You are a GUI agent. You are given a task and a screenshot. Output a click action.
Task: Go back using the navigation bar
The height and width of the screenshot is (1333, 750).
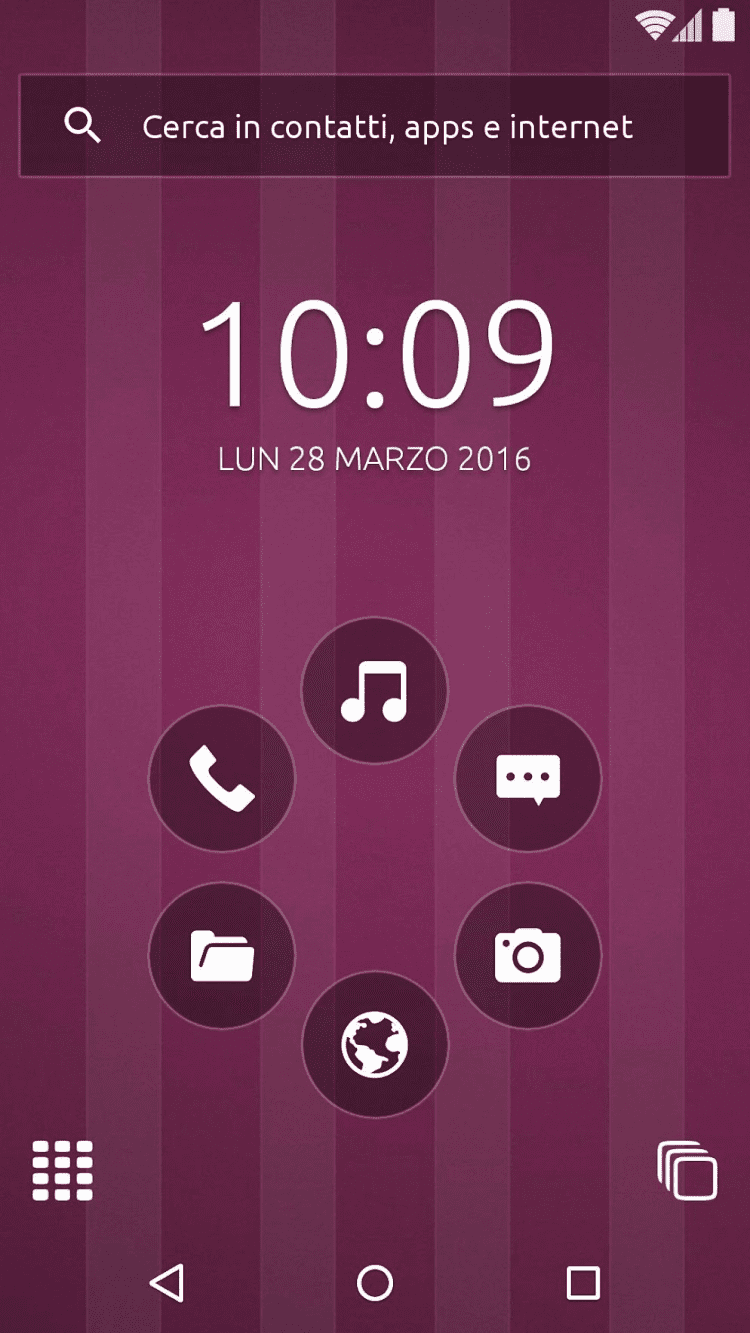tap(167, 1283)
